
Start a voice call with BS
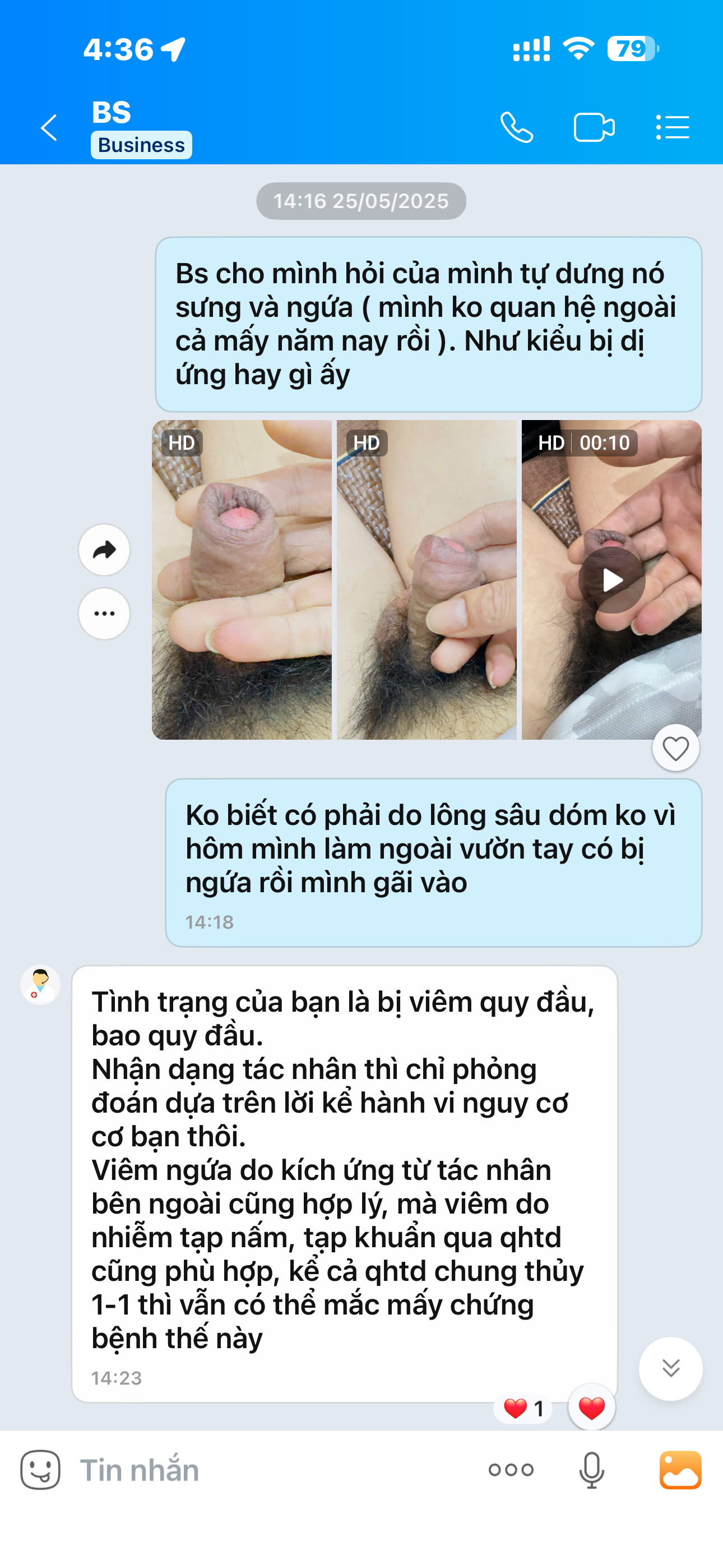click(x=517, y=128)
